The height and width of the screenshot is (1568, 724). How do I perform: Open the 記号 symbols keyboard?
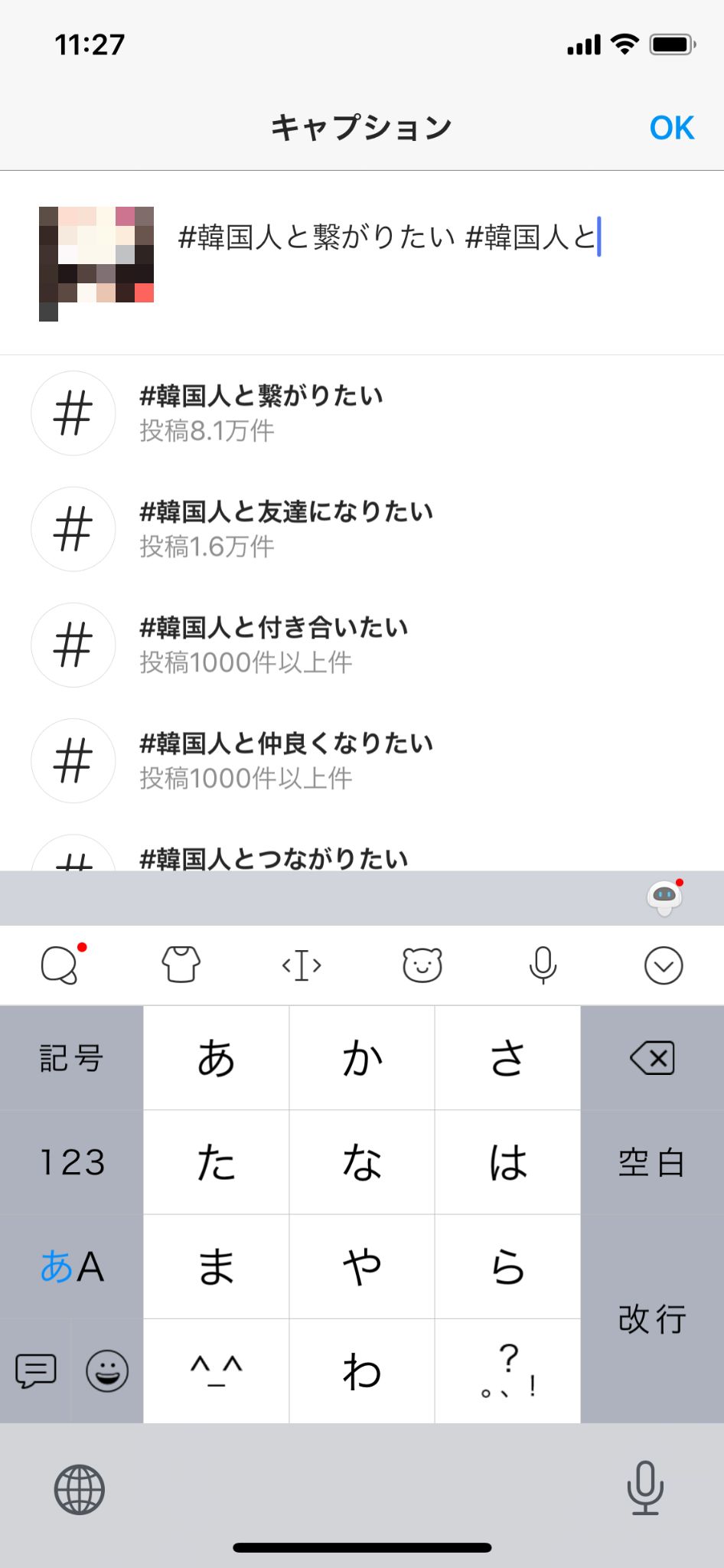pyautogui.click(x=71, y=1058)
